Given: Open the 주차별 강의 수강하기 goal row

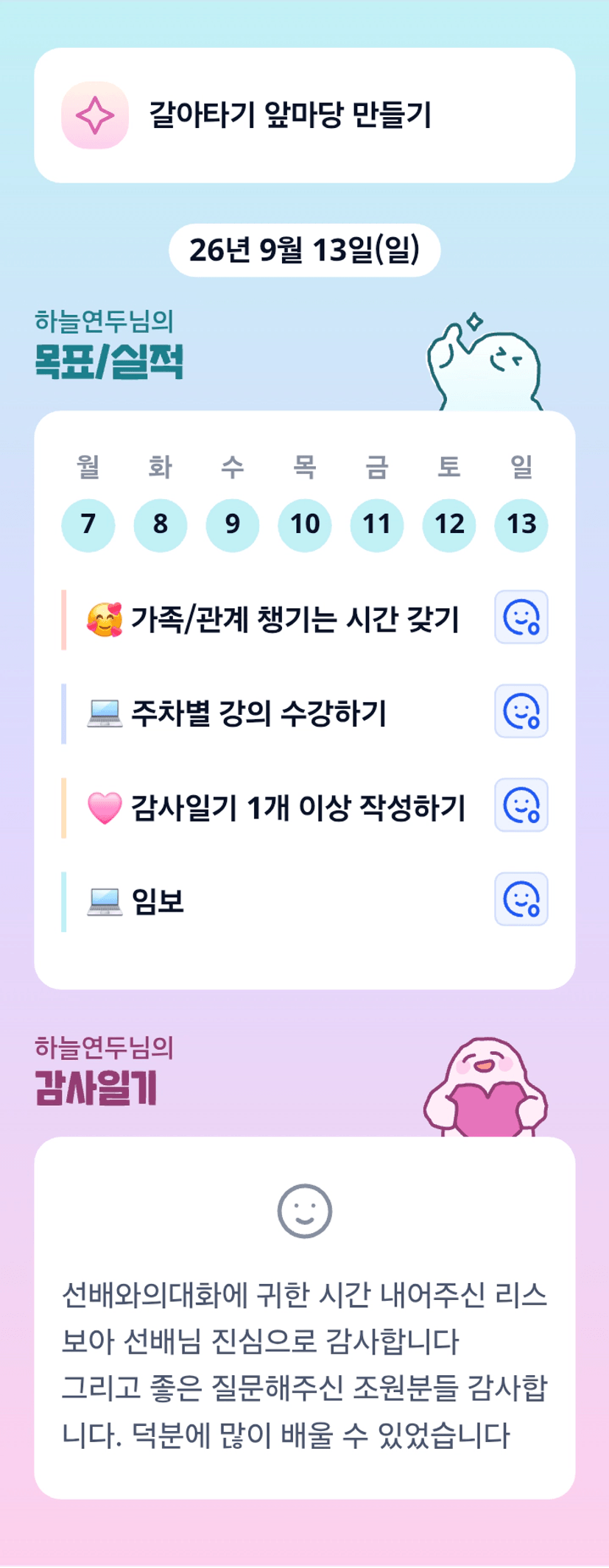Looking at the screenshot, I should [304, 713].
